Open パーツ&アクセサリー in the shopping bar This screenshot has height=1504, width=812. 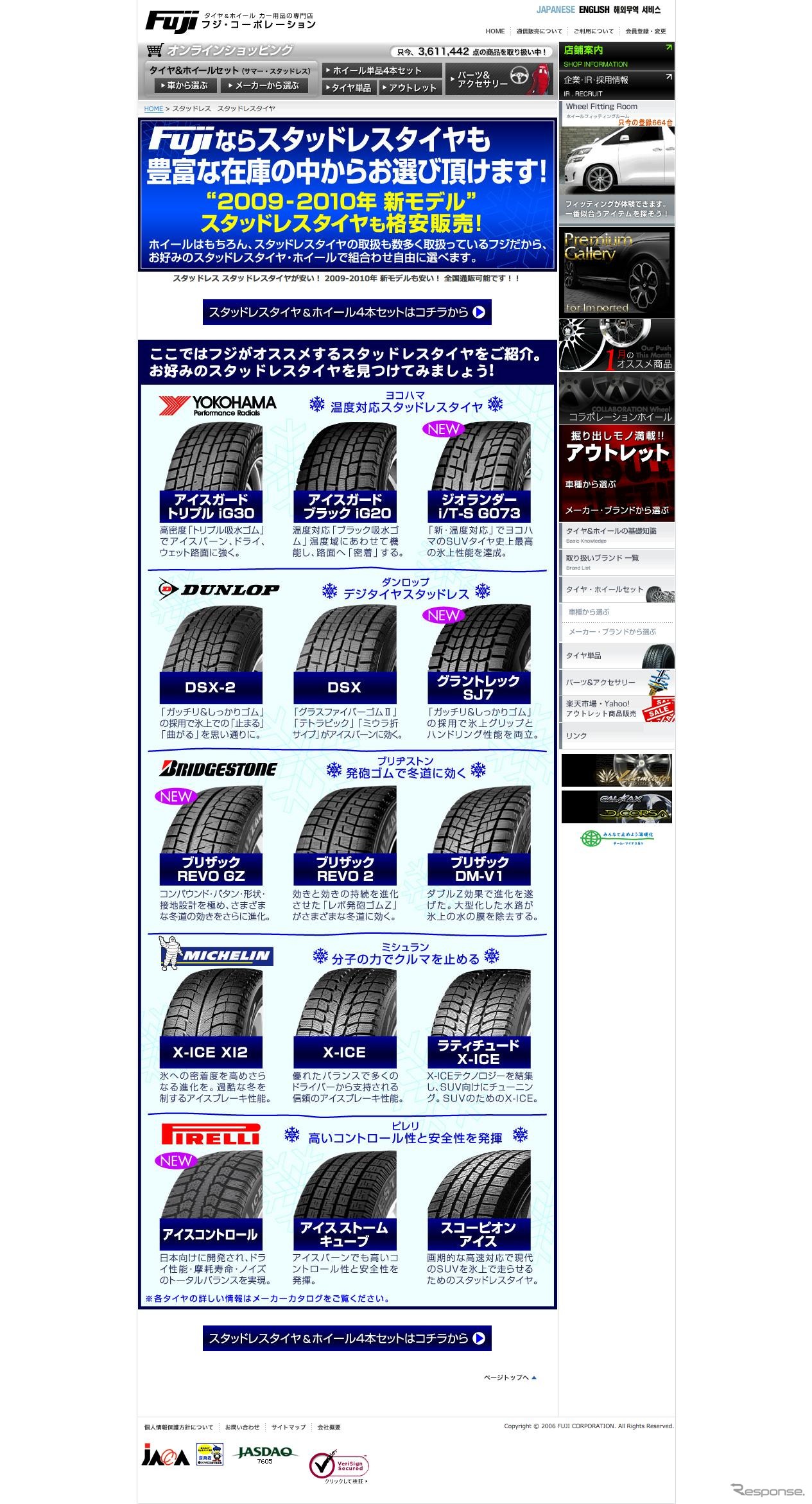[x=499, y=79]
